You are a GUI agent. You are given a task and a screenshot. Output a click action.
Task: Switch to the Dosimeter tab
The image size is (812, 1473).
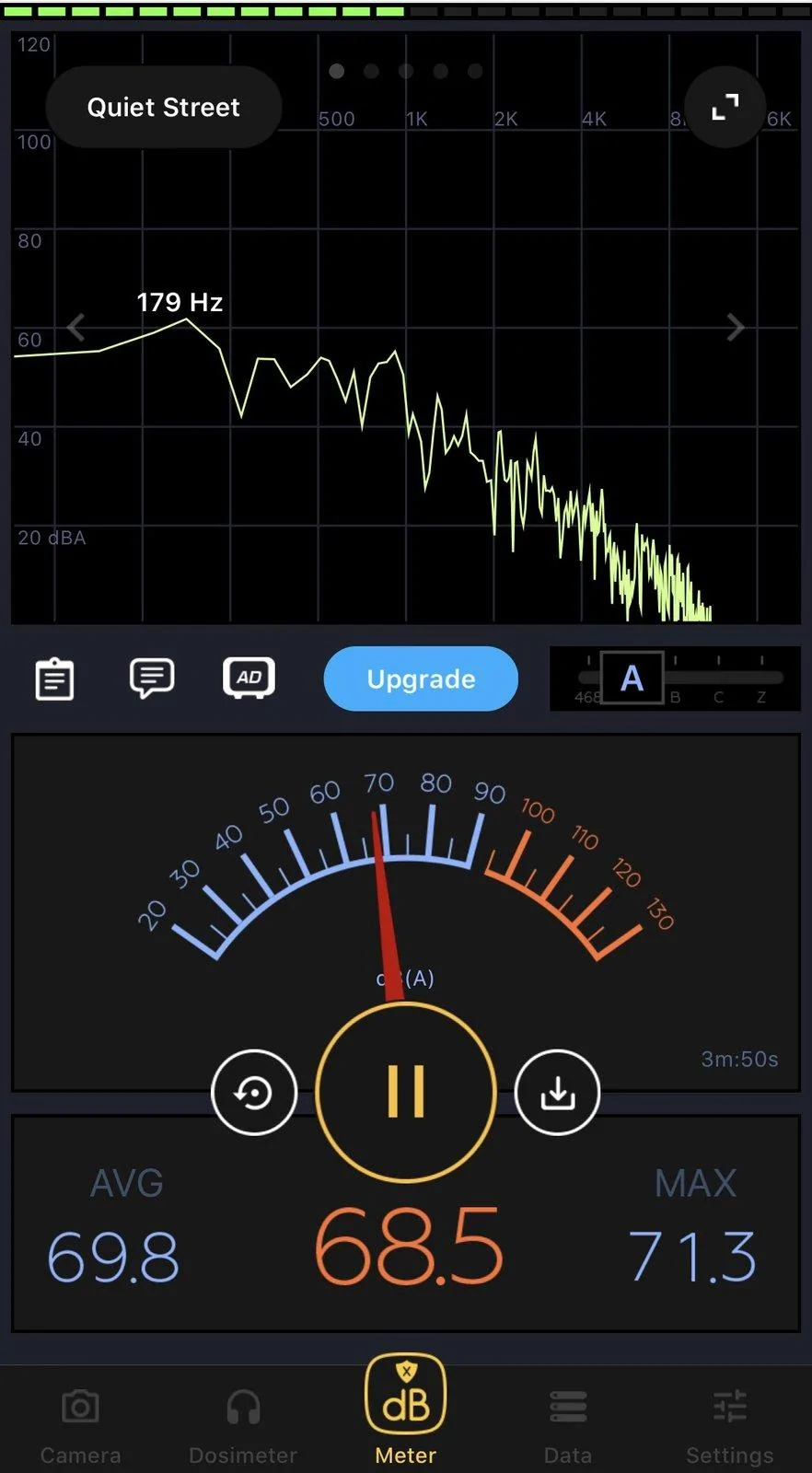(243, 1425)
